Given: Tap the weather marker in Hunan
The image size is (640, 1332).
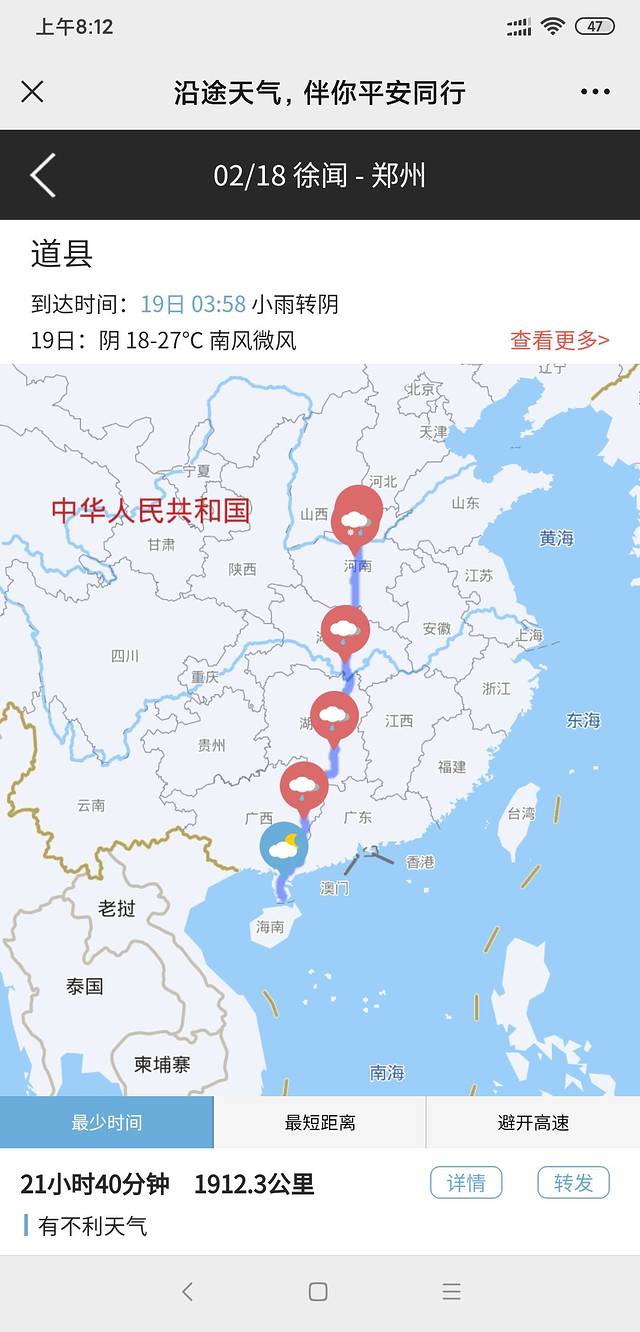Looking at the screenshot, I should [334, 715].
